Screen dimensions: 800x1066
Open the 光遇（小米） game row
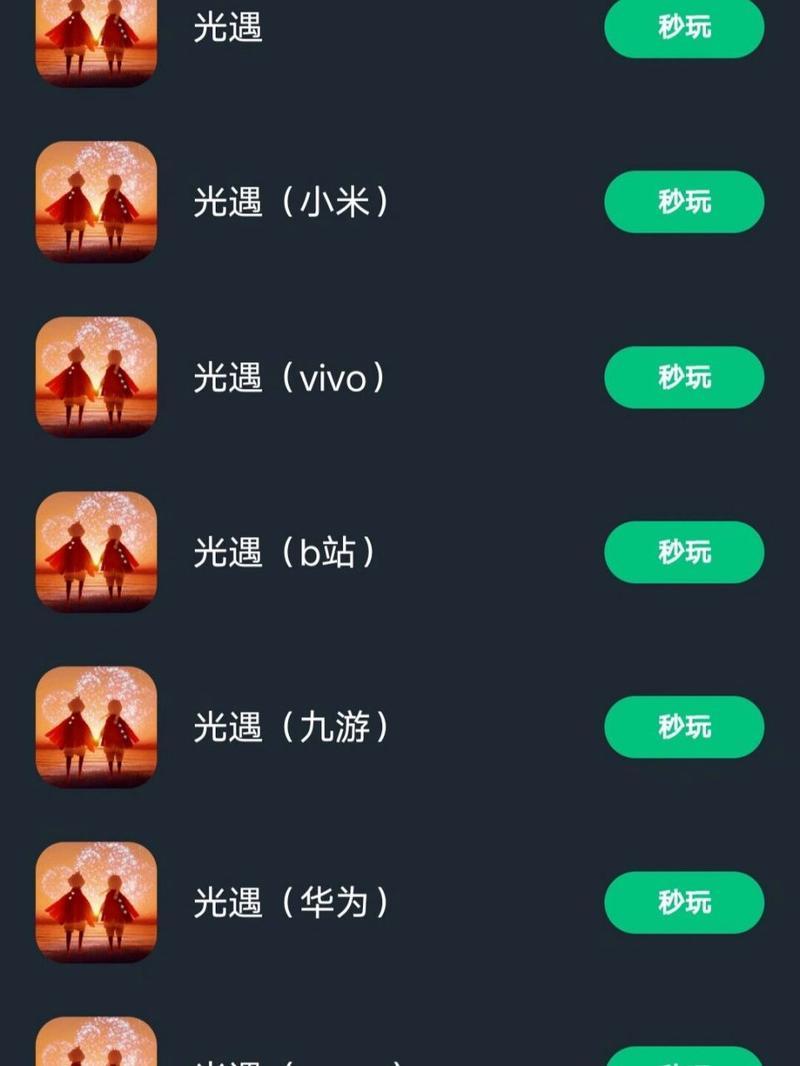(291, 203)
